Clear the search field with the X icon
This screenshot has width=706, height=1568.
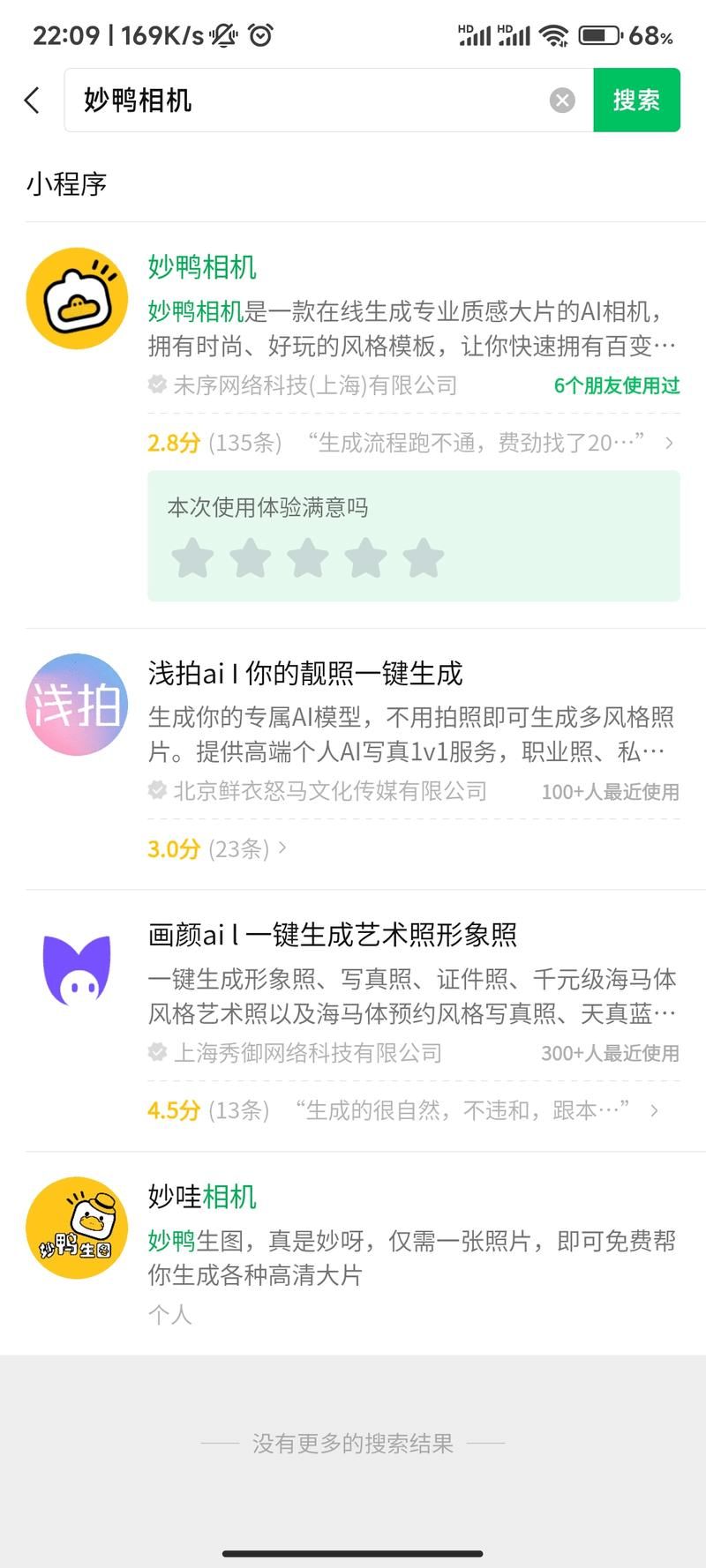(562, 100)
